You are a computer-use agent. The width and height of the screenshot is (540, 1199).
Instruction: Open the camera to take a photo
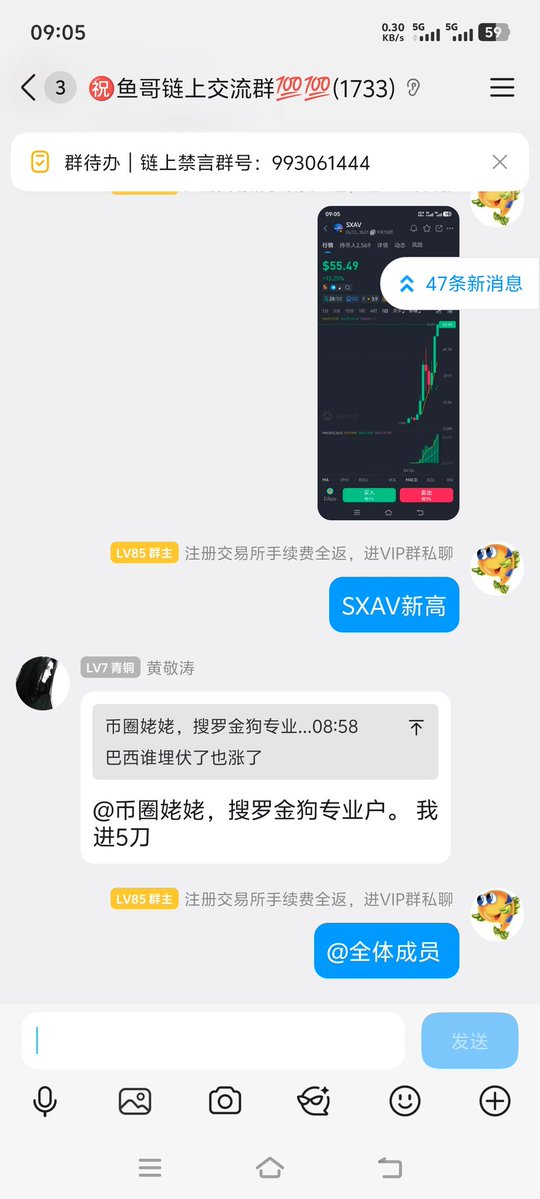(225, 1101)
